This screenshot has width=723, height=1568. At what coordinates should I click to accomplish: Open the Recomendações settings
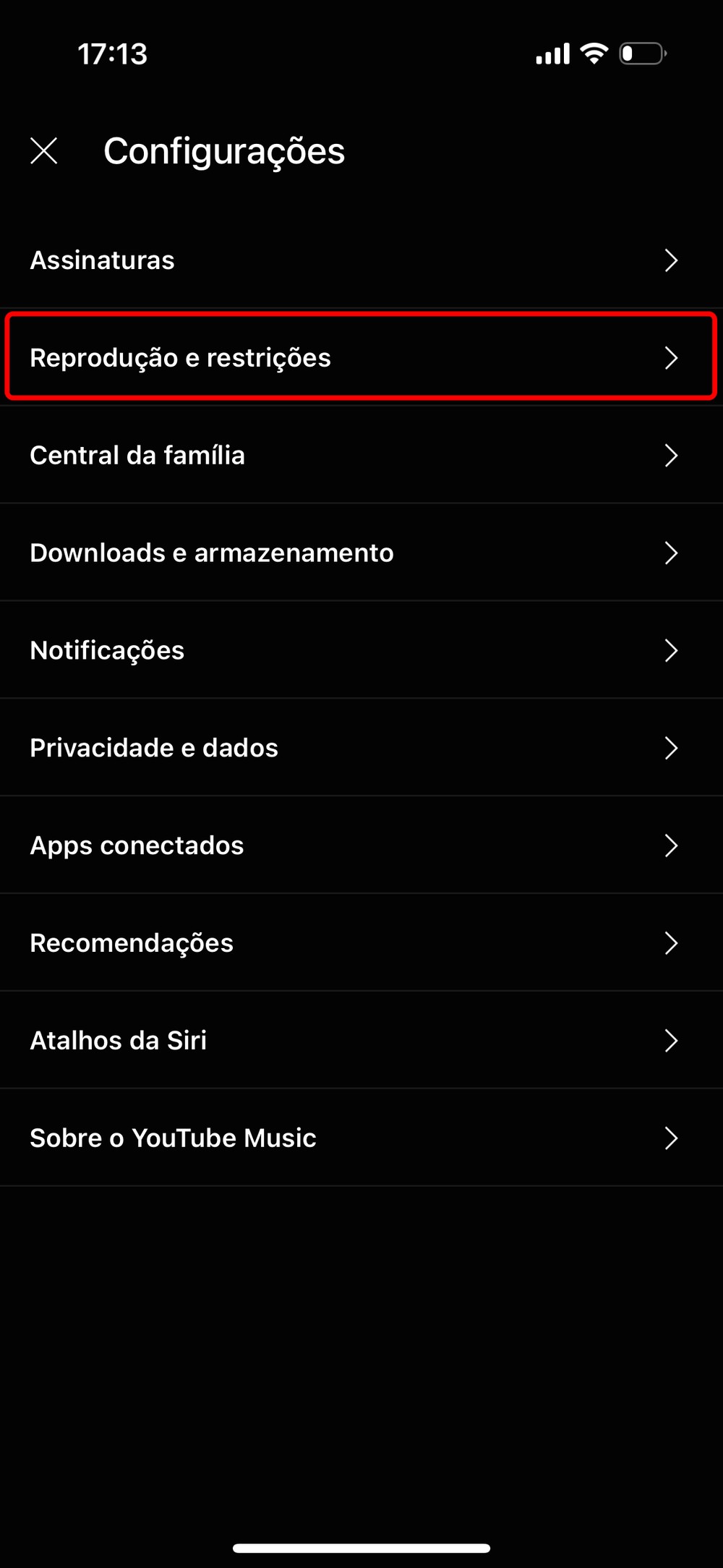[361, 943]
